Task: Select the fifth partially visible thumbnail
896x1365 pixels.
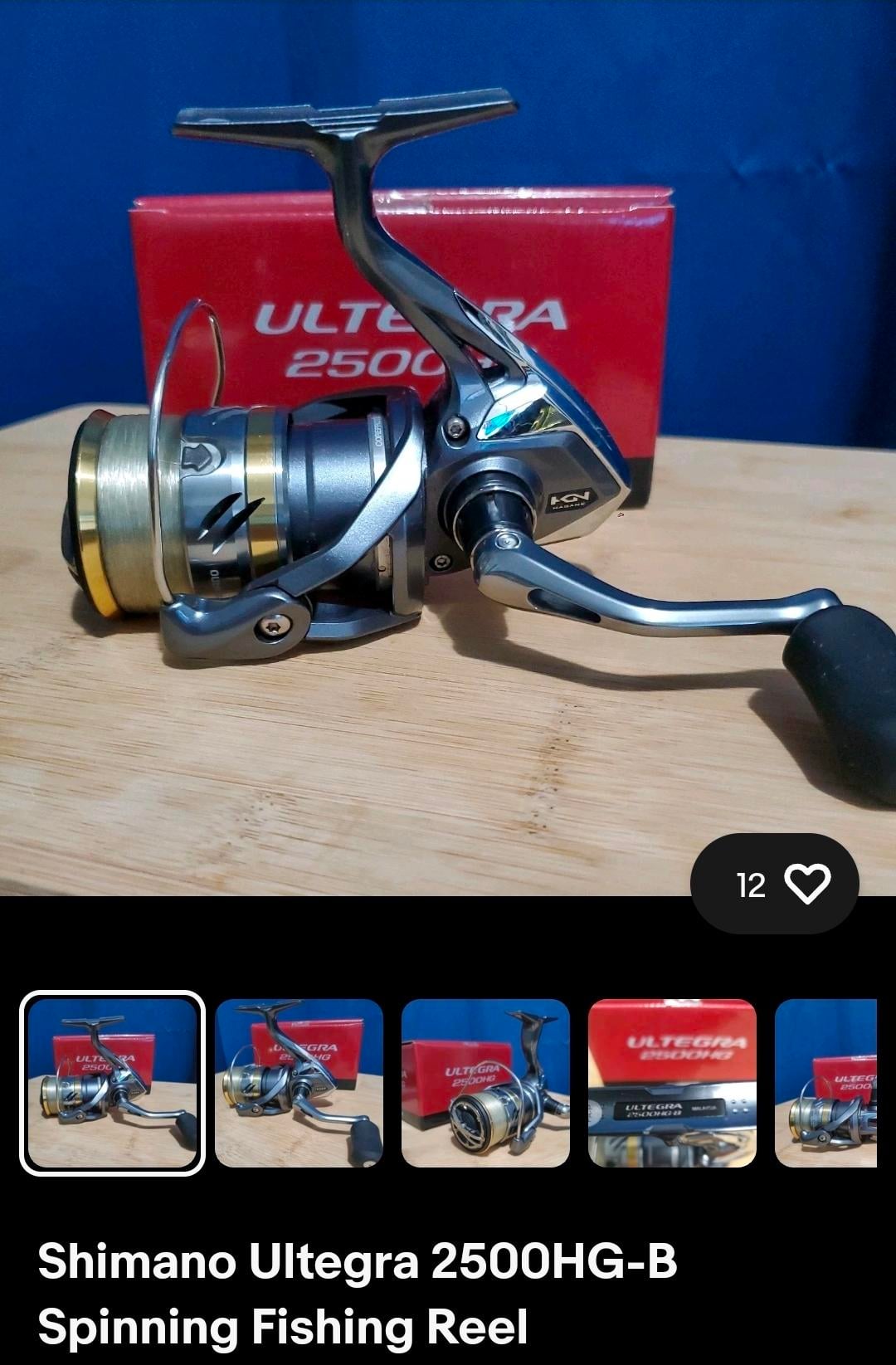Action: click(x=826, y=1083)
